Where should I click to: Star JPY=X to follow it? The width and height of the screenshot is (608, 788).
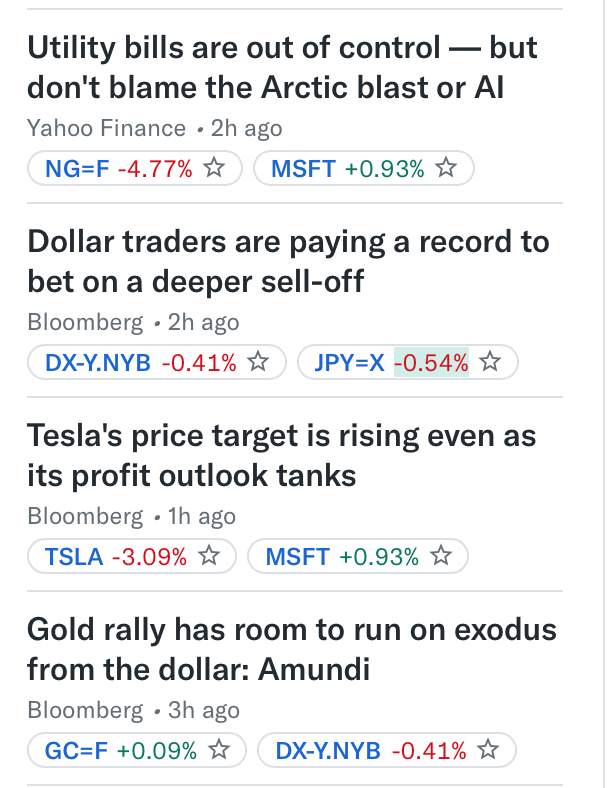point(490,363)
